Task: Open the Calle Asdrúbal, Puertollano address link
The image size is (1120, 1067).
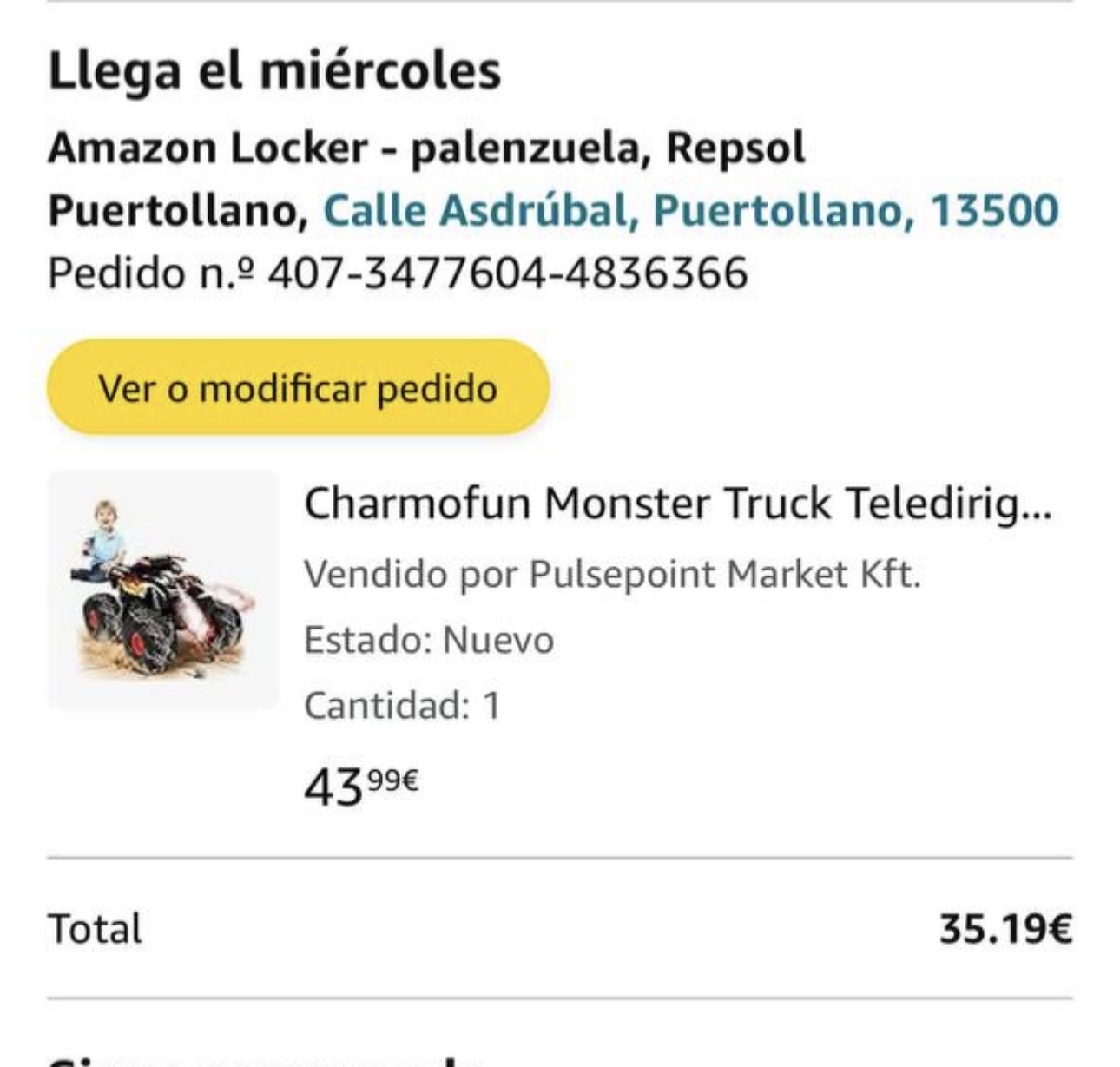Action: pos(690,210)
